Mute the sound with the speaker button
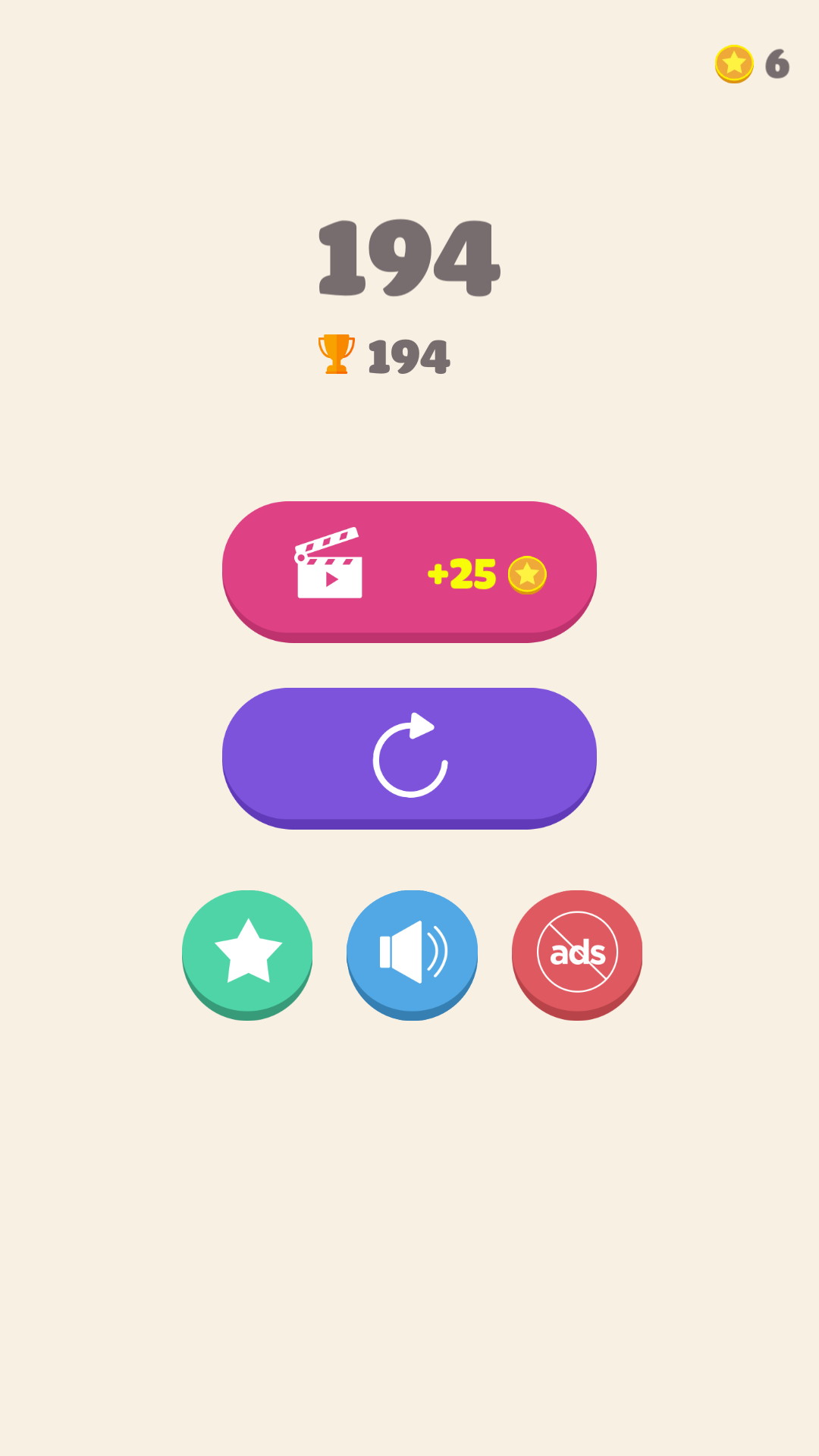Image resolution: width=819 pixels, height=1456 pixels. (412, 952)
